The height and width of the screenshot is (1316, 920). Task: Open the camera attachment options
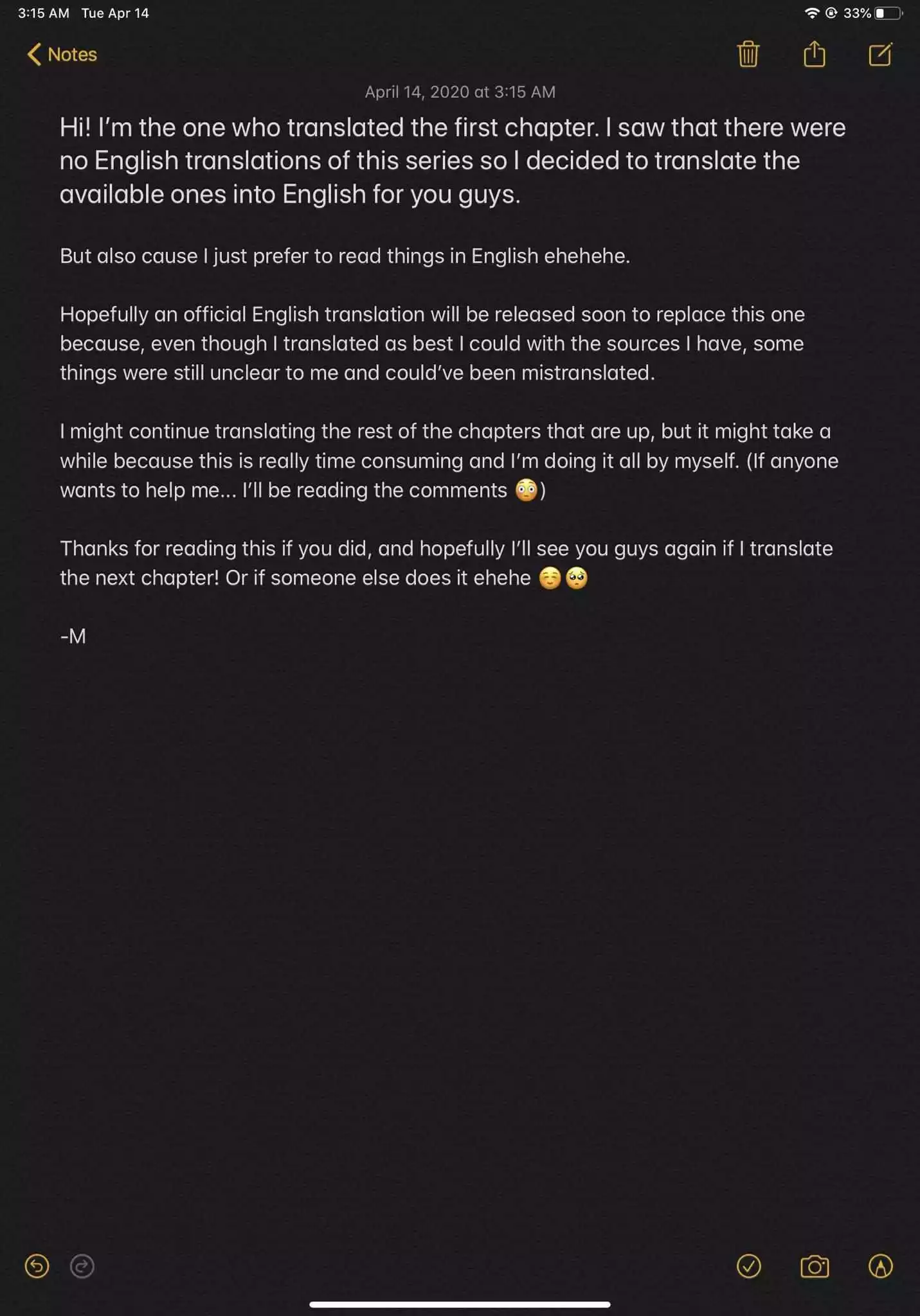(x=815, y=1267)
